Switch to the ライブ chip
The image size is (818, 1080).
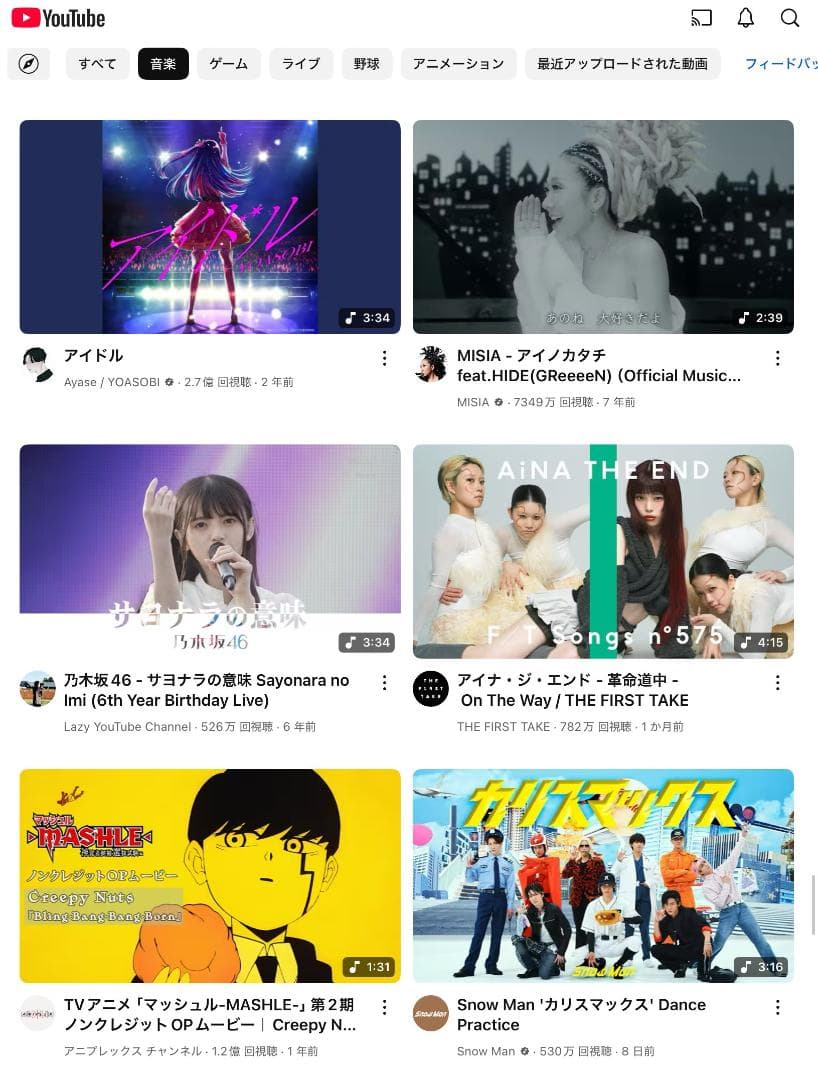[301, 64]
